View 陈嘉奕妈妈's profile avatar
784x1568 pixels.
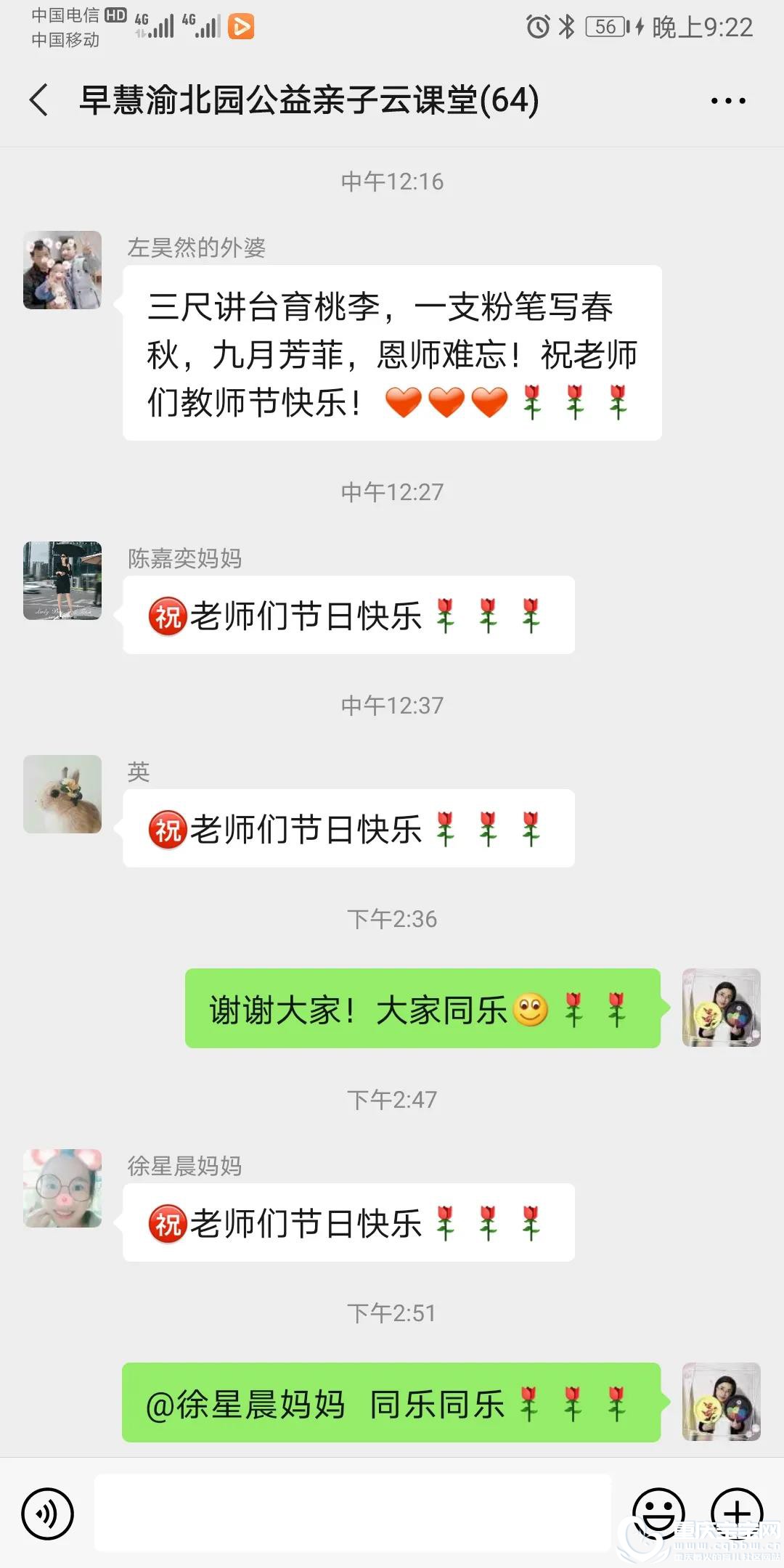click(x=62, y=581)
